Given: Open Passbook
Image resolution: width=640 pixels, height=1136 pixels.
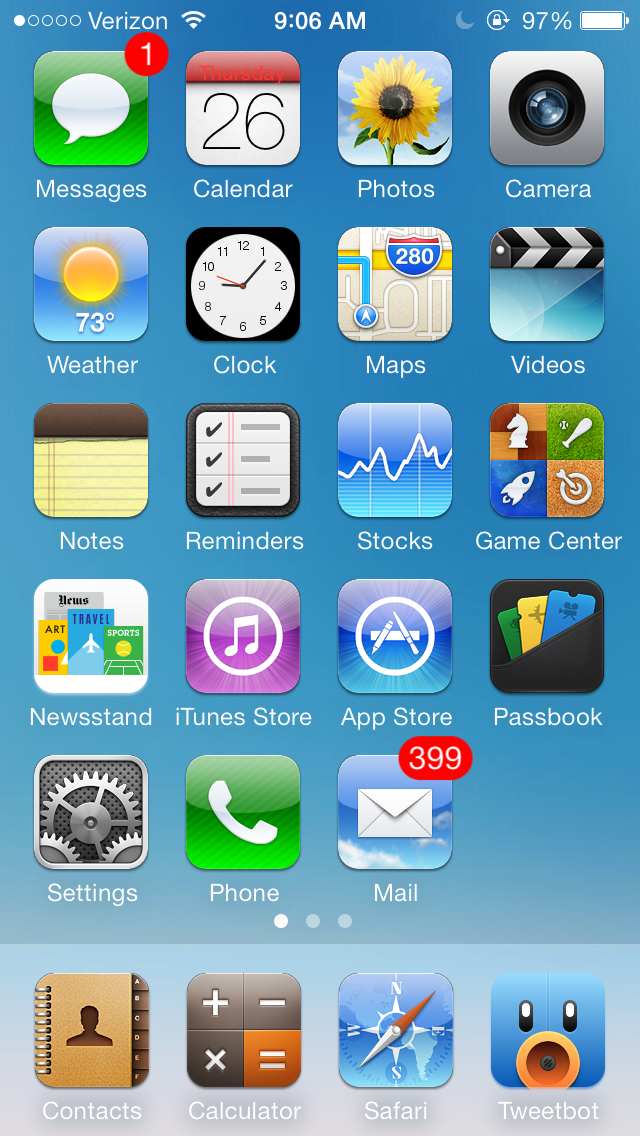Looking at the screenshot, I should (547, 637).
